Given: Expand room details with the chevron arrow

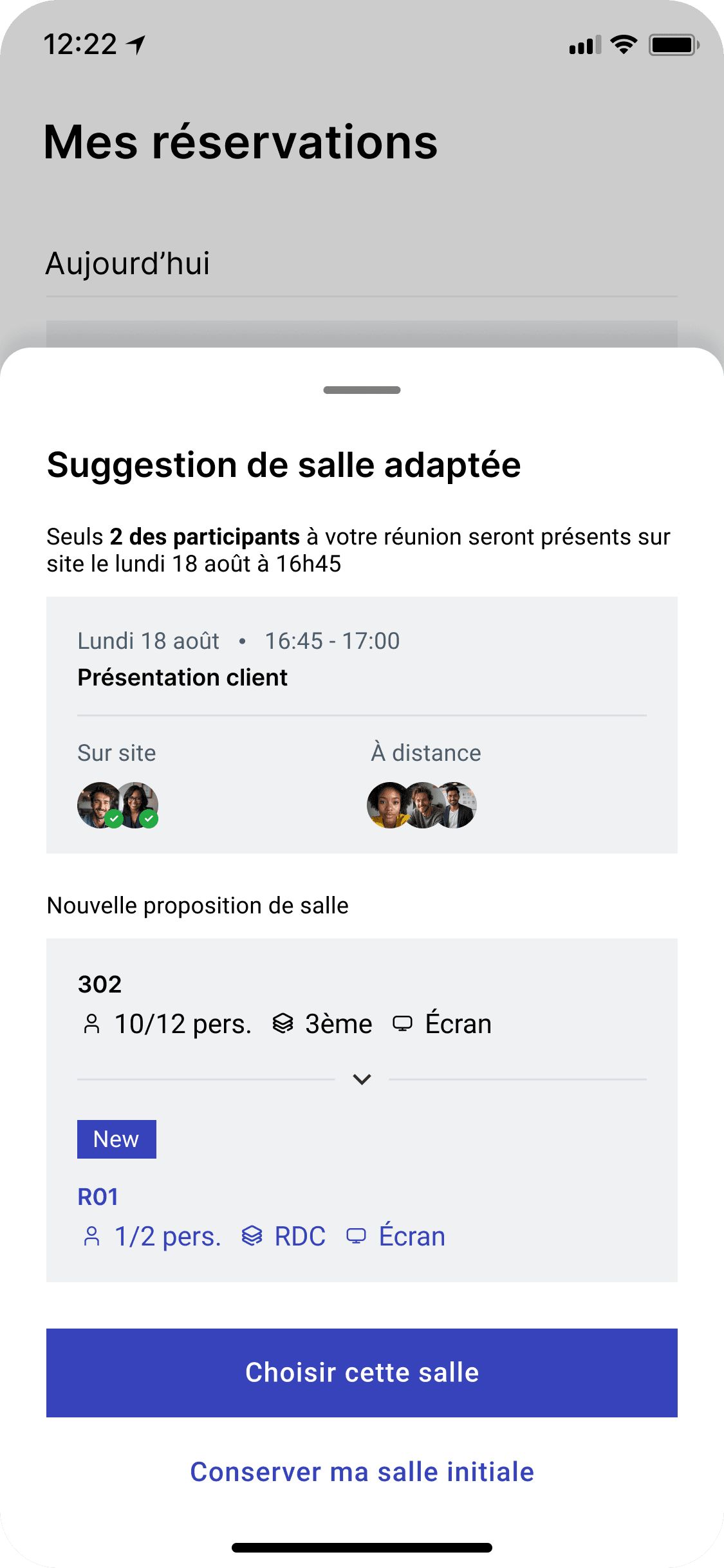Looking at the screenshot, I should pyautogui.click(x=362, y=1078).
